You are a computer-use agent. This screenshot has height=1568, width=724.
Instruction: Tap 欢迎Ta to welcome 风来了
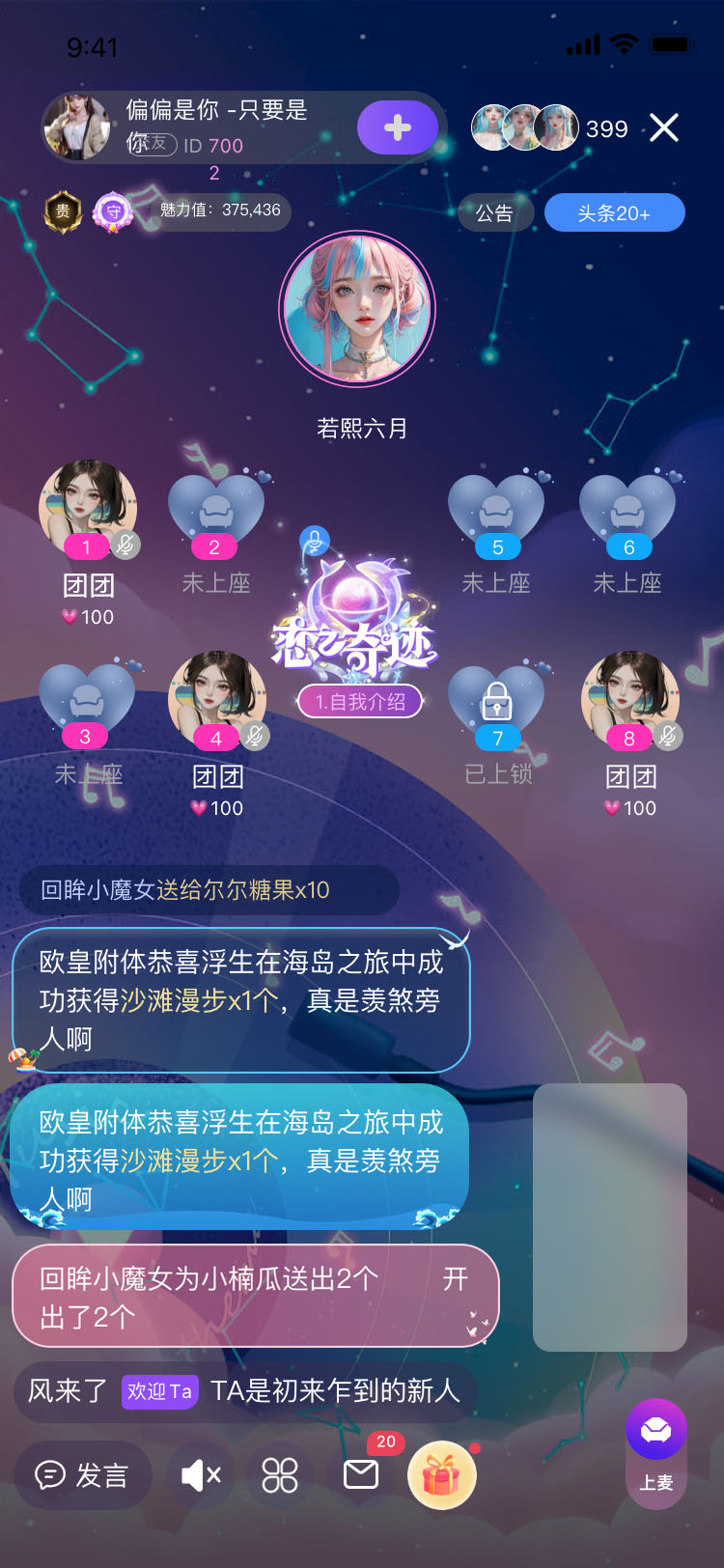(x=160, y=1391)
